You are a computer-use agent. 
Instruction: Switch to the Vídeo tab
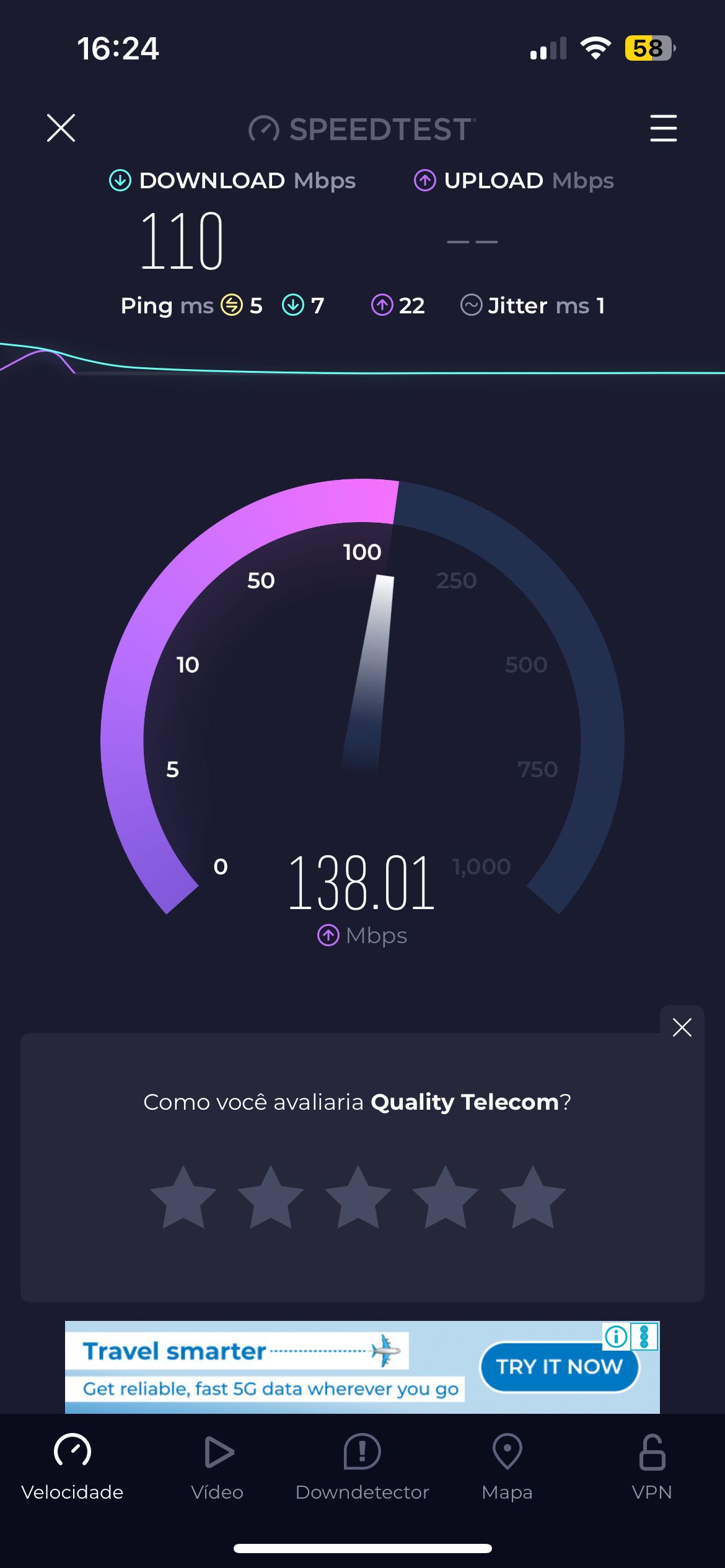click(x=217, y=1466)
